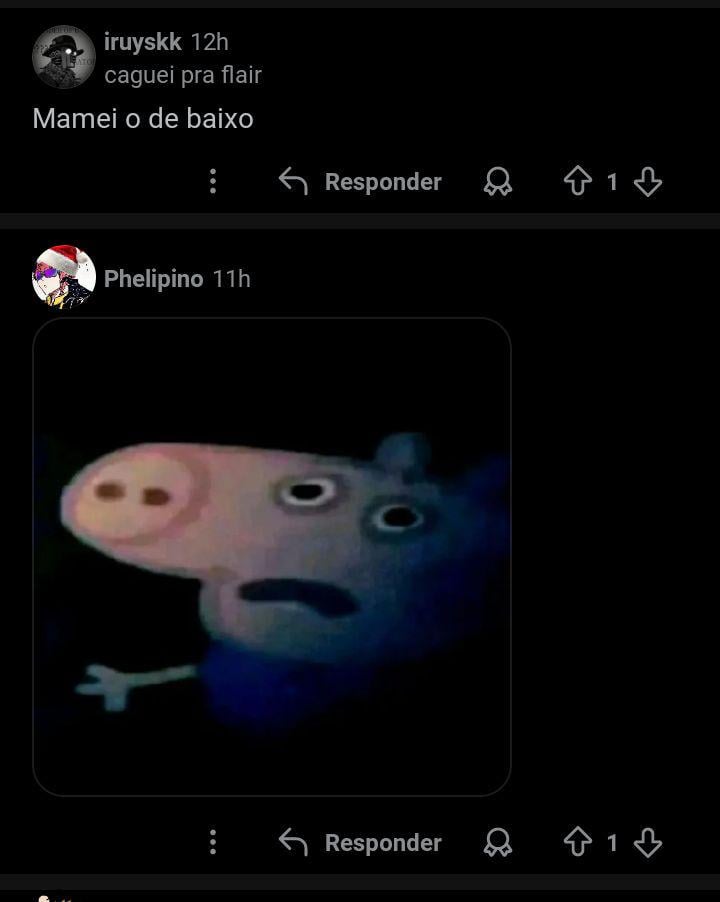Open iruyskk's profile avatar
The image size is (720, 902).
pos(63,57)
